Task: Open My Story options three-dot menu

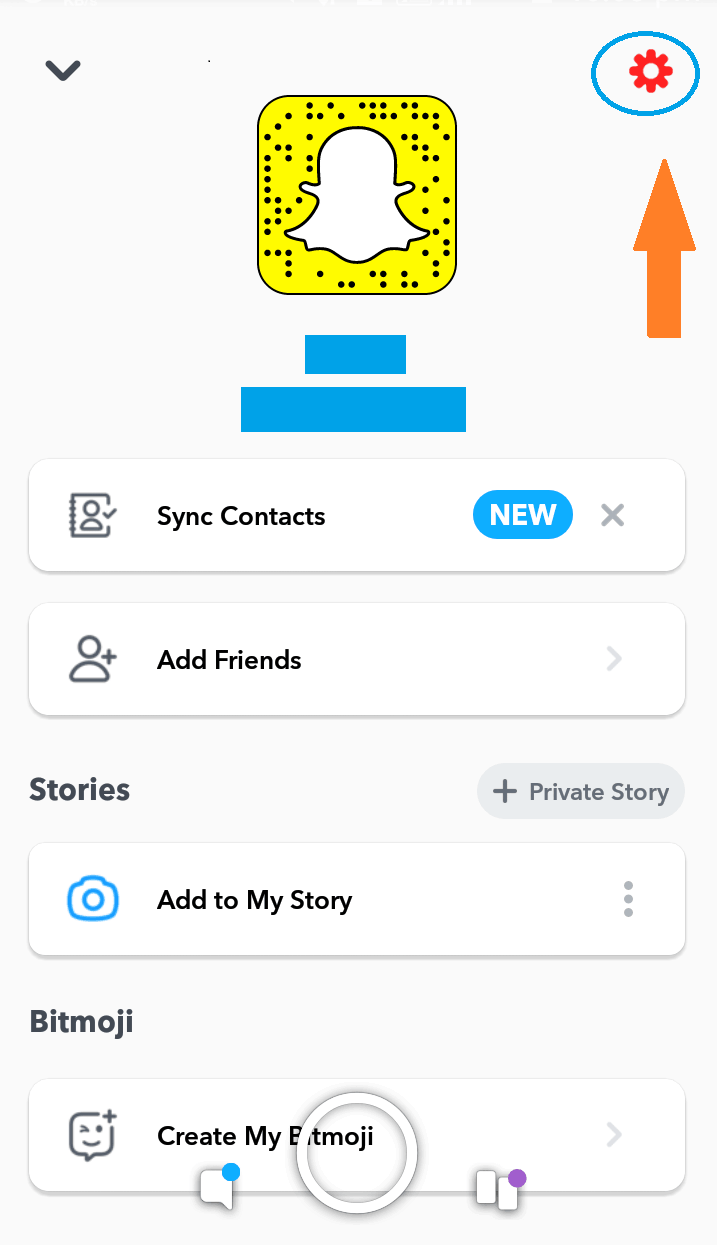Action: pos(628,899)
